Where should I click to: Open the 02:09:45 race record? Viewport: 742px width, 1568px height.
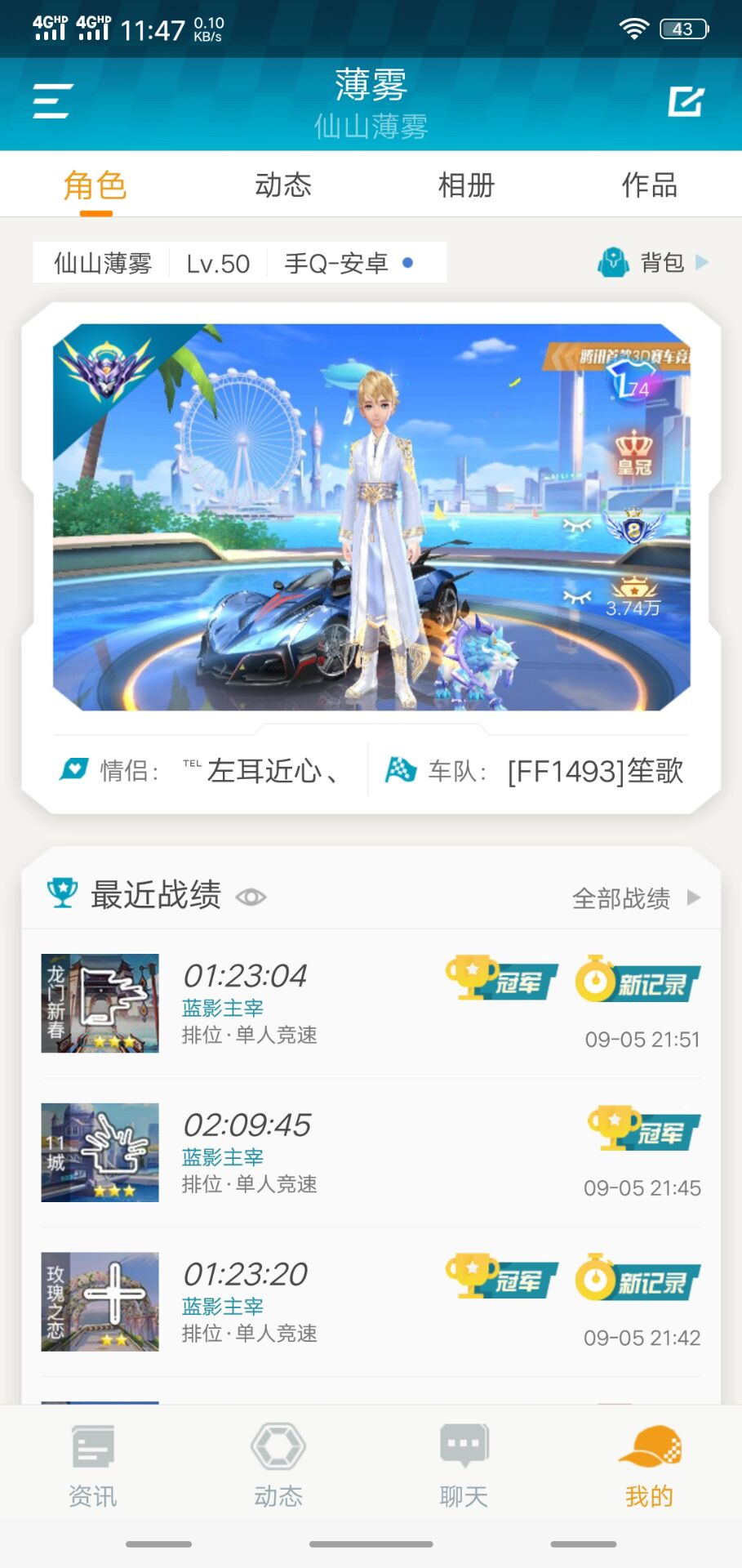click(371, 1152)
